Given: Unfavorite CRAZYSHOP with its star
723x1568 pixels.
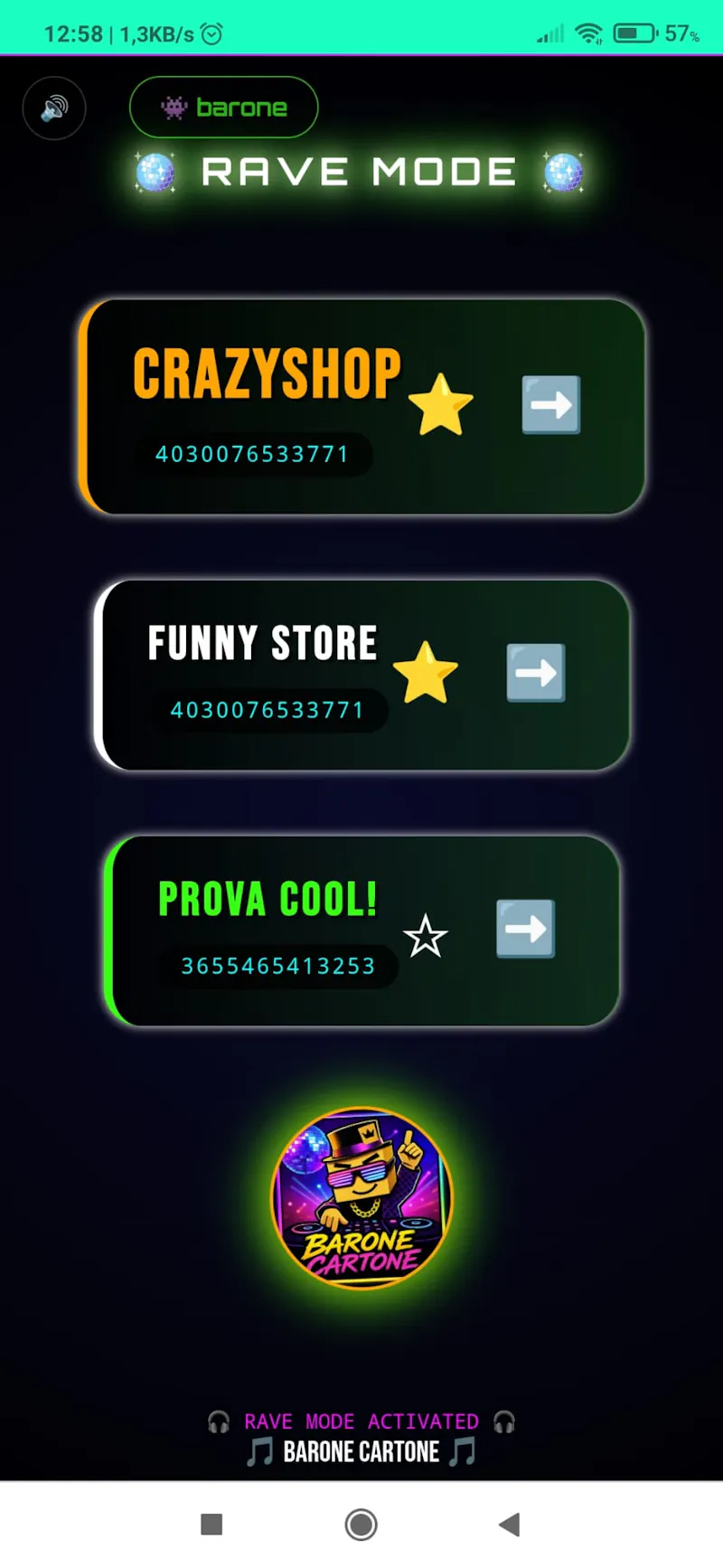Looking at the screenshot, I should click(x=441, y=405).
